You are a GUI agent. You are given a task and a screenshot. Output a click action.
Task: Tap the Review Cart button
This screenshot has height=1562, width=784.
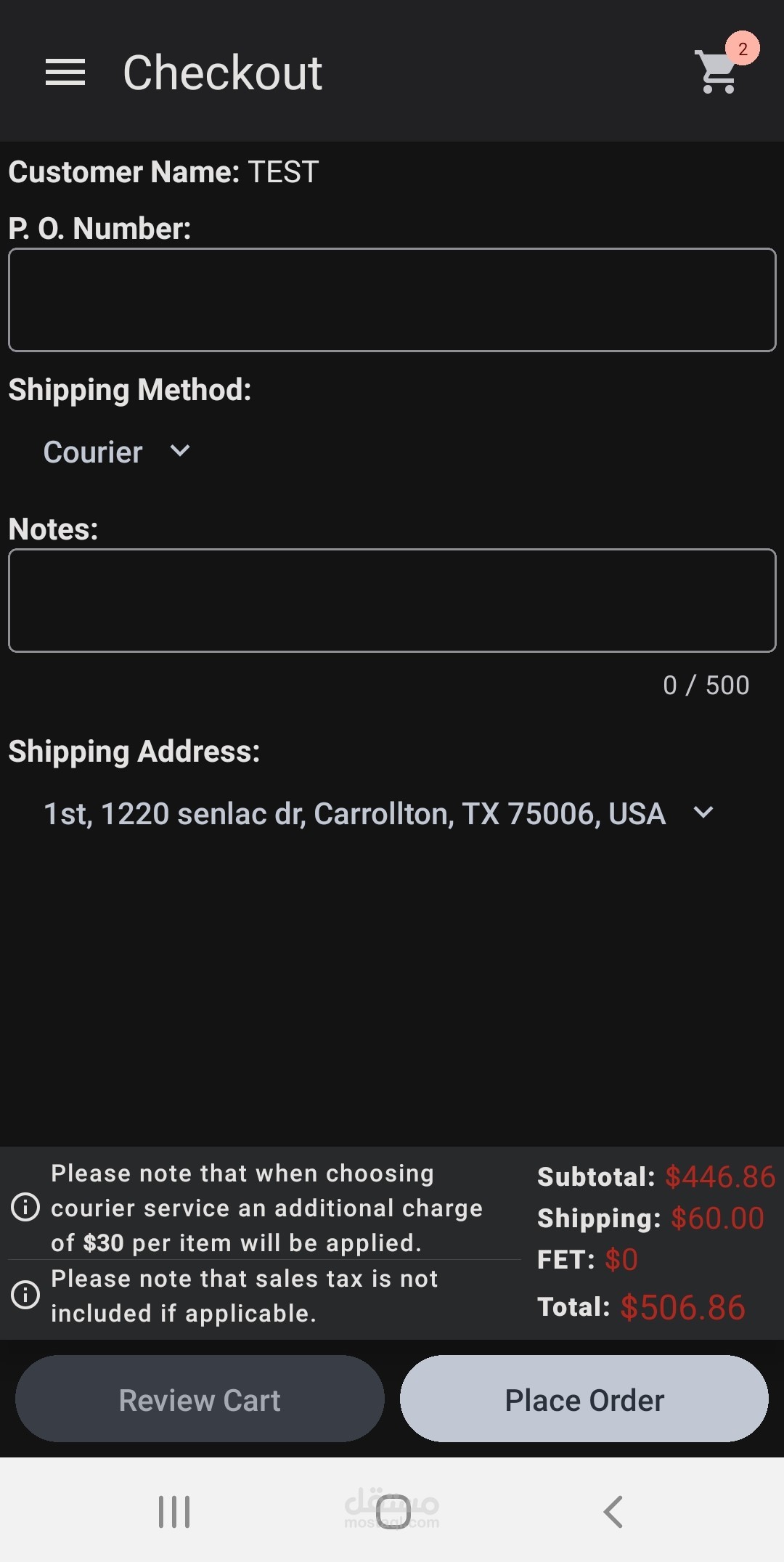coord(200,1399)
